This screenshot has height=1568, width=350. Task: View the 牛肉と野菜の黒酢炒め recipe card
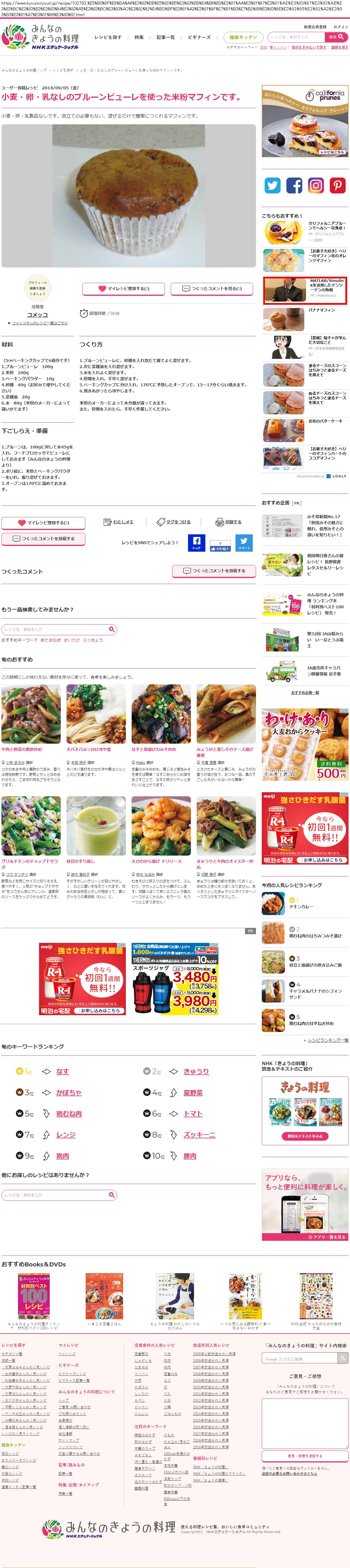pos(22,749)
